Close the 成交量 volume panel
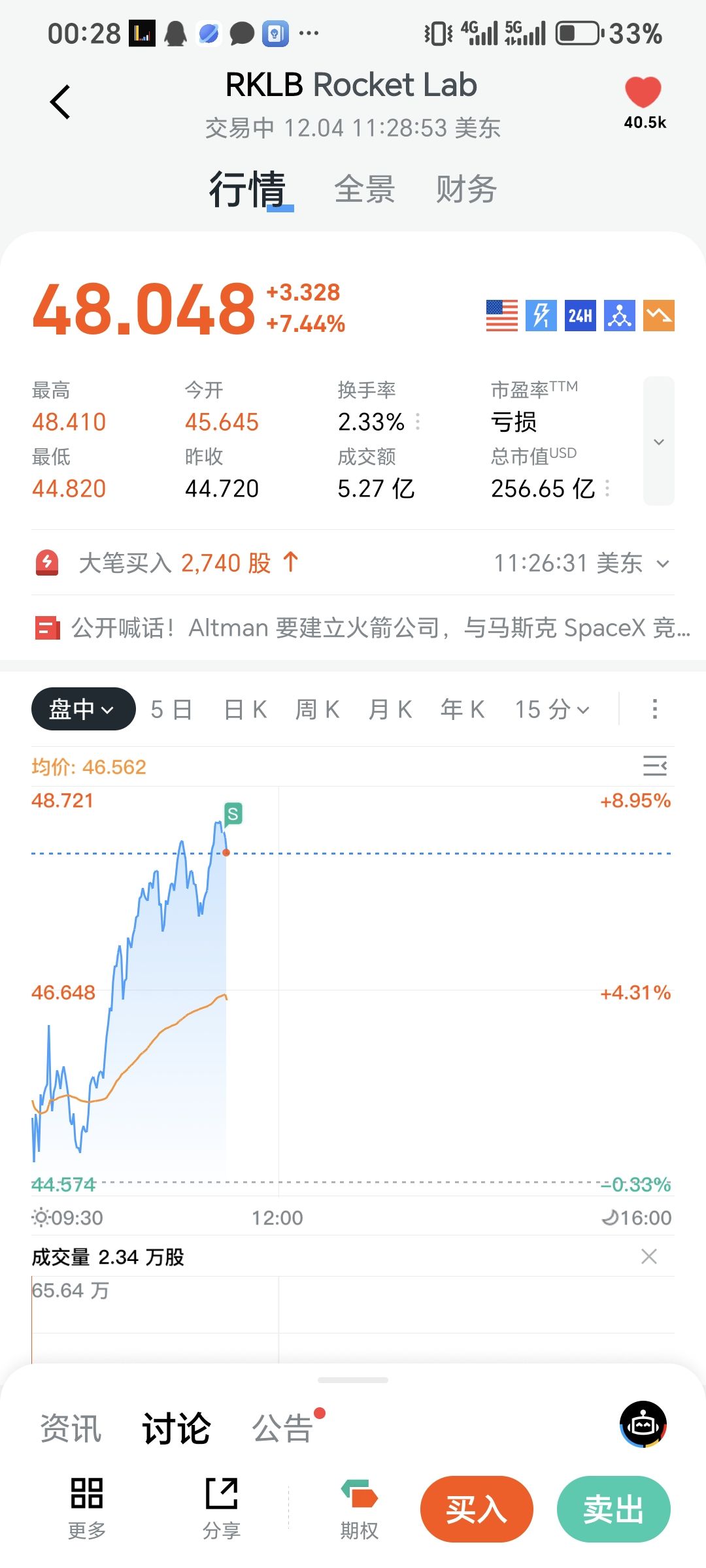Viewport: 706px width, 1568px height. [648, 1256]
